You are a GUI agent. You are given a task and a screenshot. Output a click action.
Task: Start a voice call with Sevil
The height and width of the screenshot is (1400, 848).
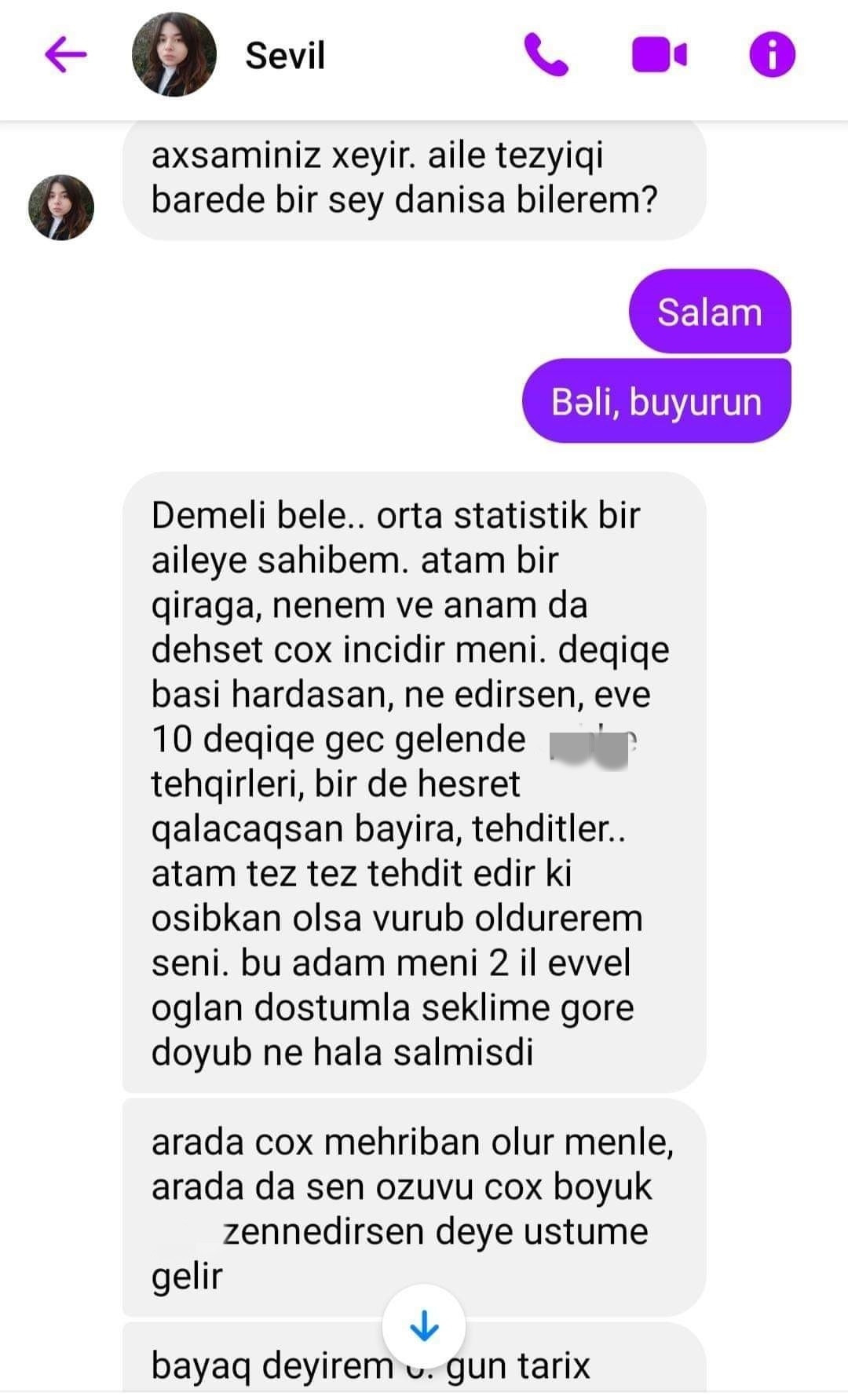coord(546,55)
